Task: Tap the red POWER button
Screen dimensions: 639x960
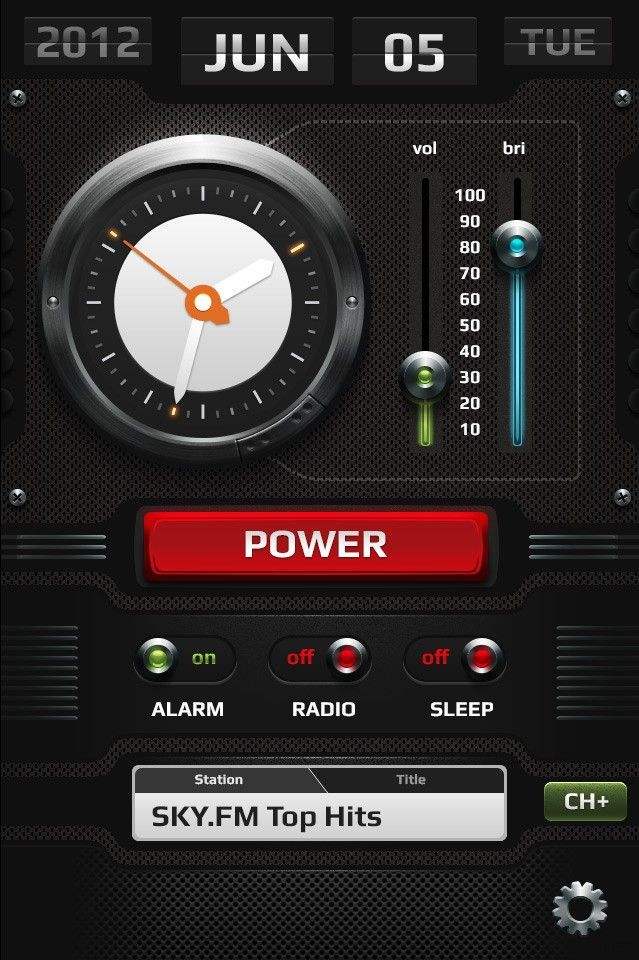Action: (x=316, y=545)
